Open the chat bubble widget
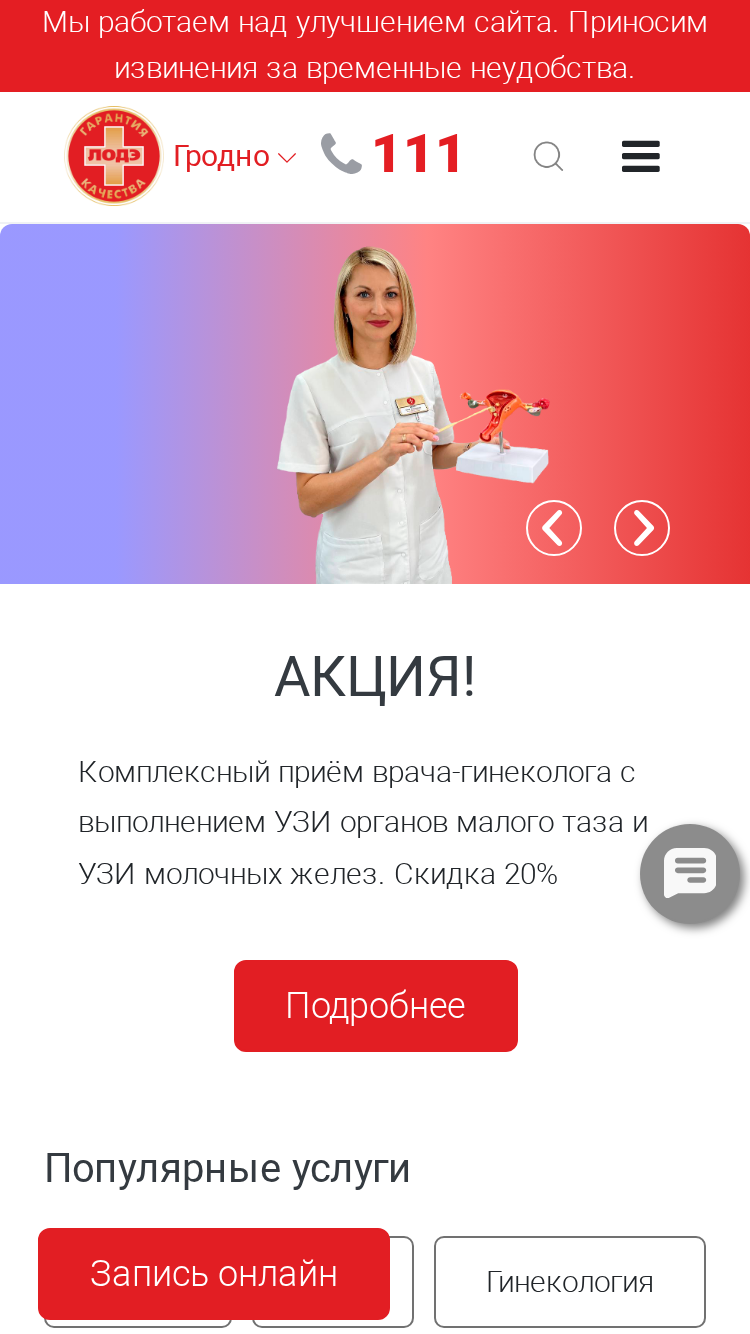The image size is (750, 1334). (690, 874)
